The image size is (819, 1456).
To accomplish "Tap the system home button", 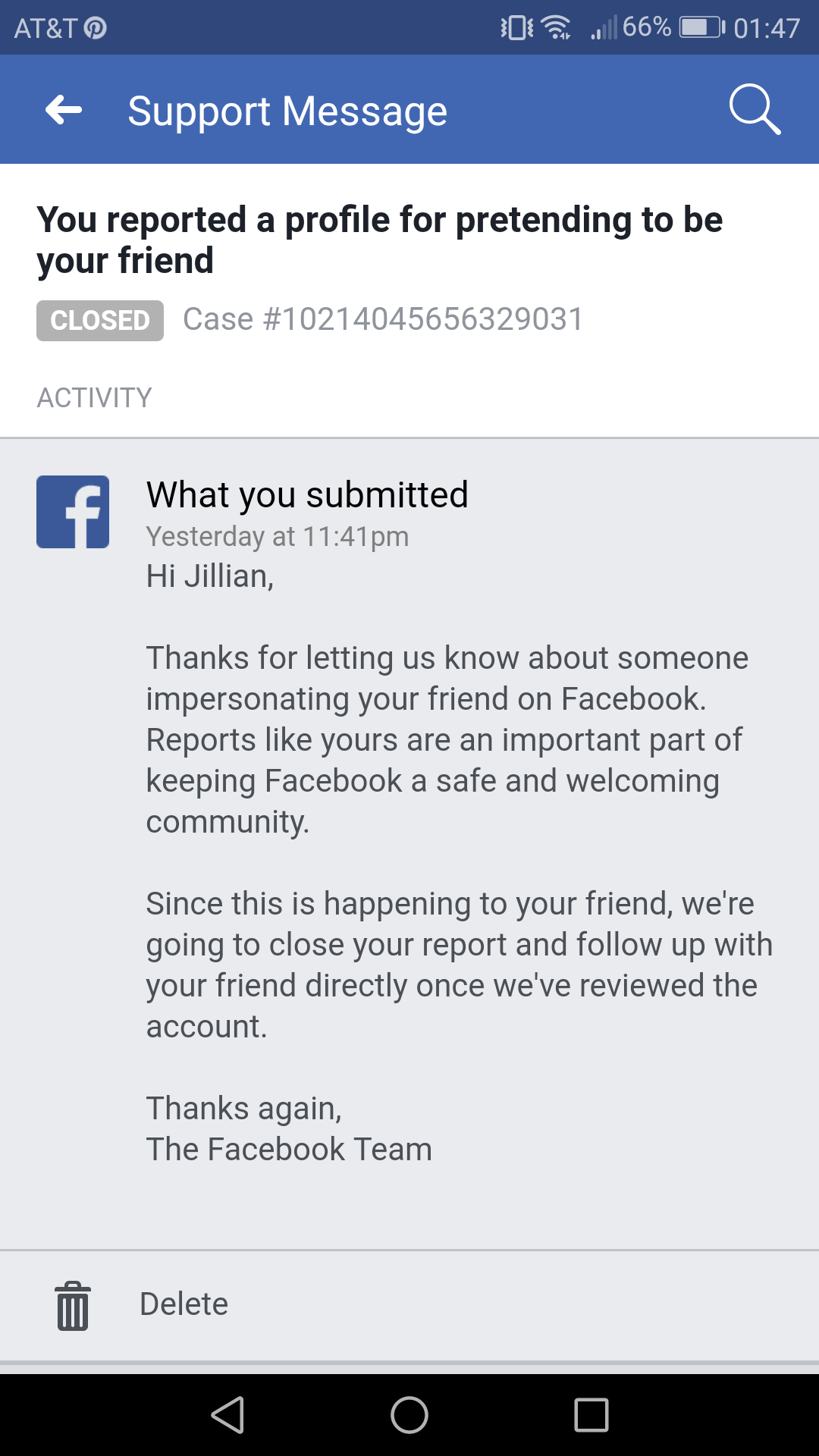I will click(409, 1415).
